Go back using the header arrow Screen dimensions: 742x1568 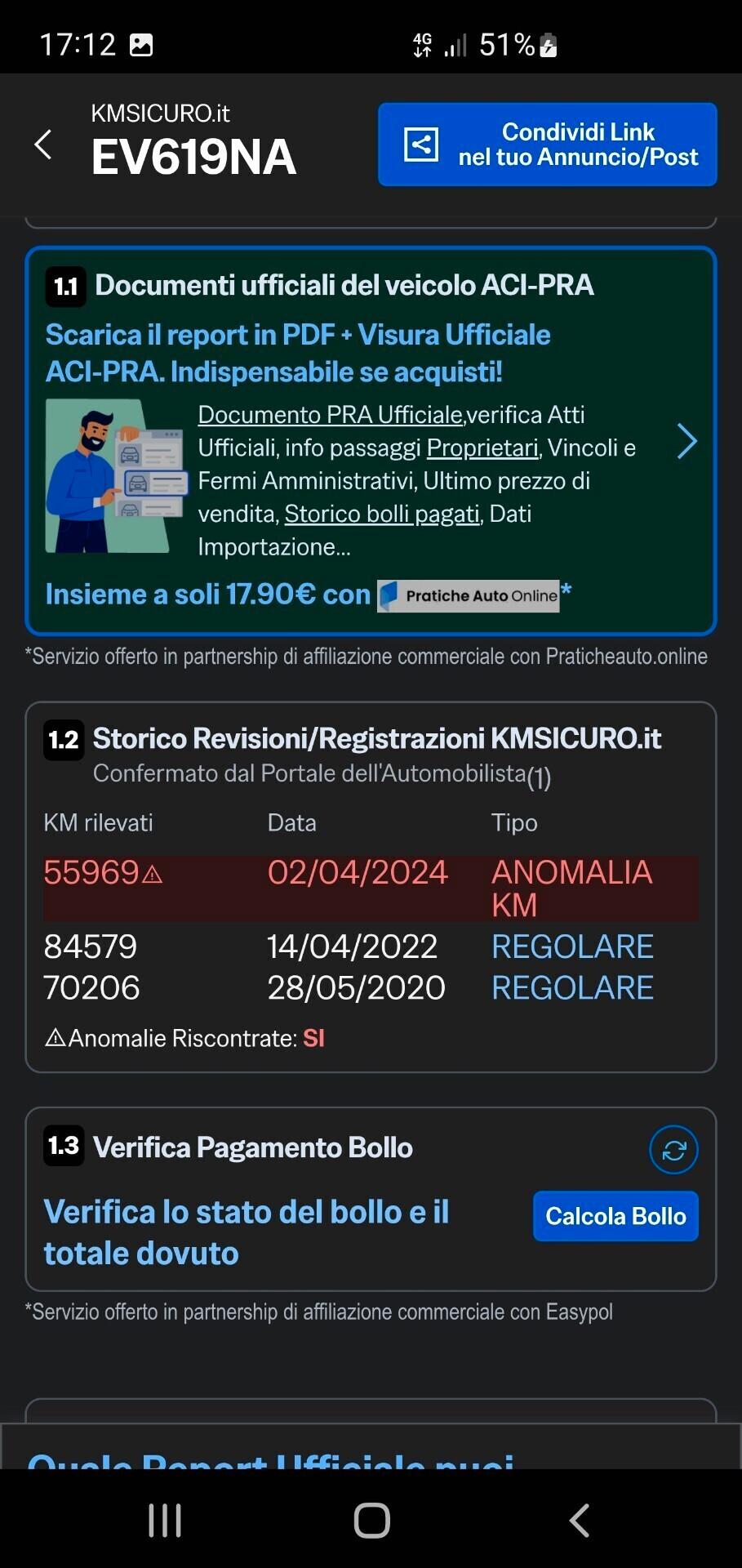pyautogui.click(x=43, y=145)
